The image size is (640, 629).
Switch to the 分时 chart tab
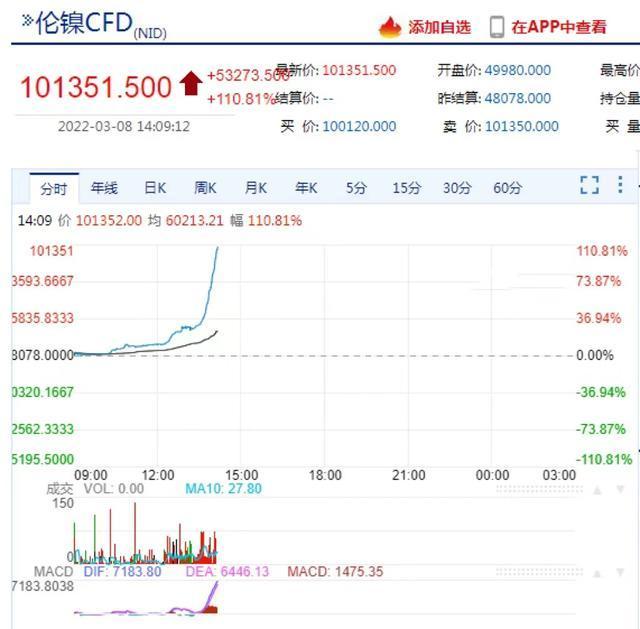(x=53, y=188)
